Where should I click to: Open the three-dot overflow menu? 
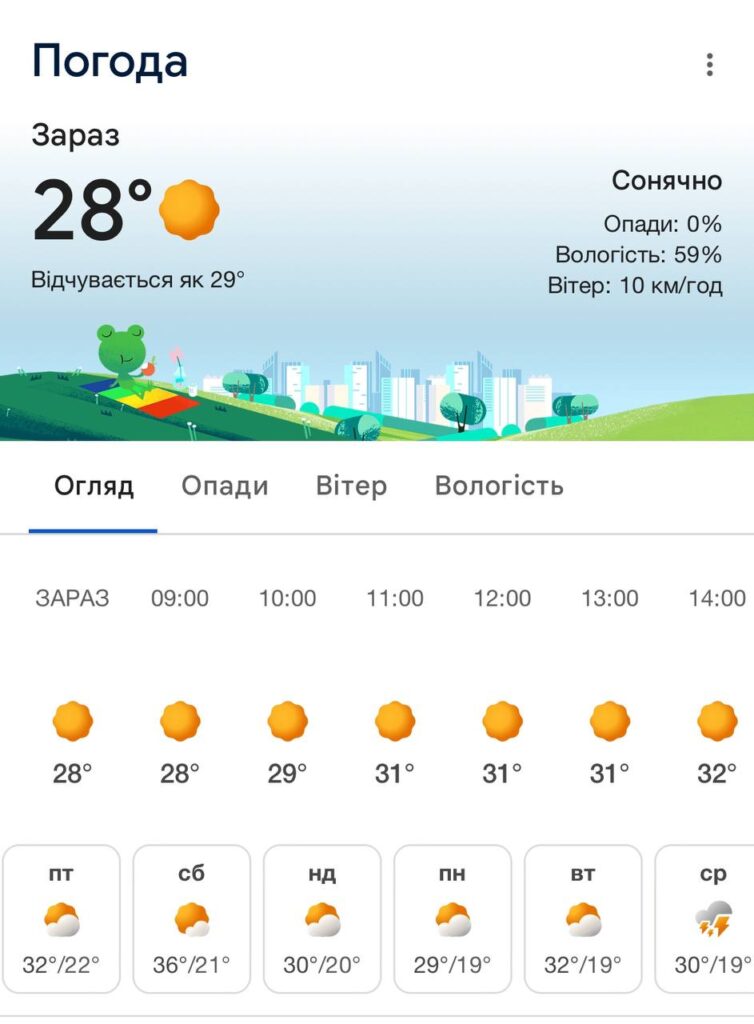pyautogui.click(x=709, y=66)
